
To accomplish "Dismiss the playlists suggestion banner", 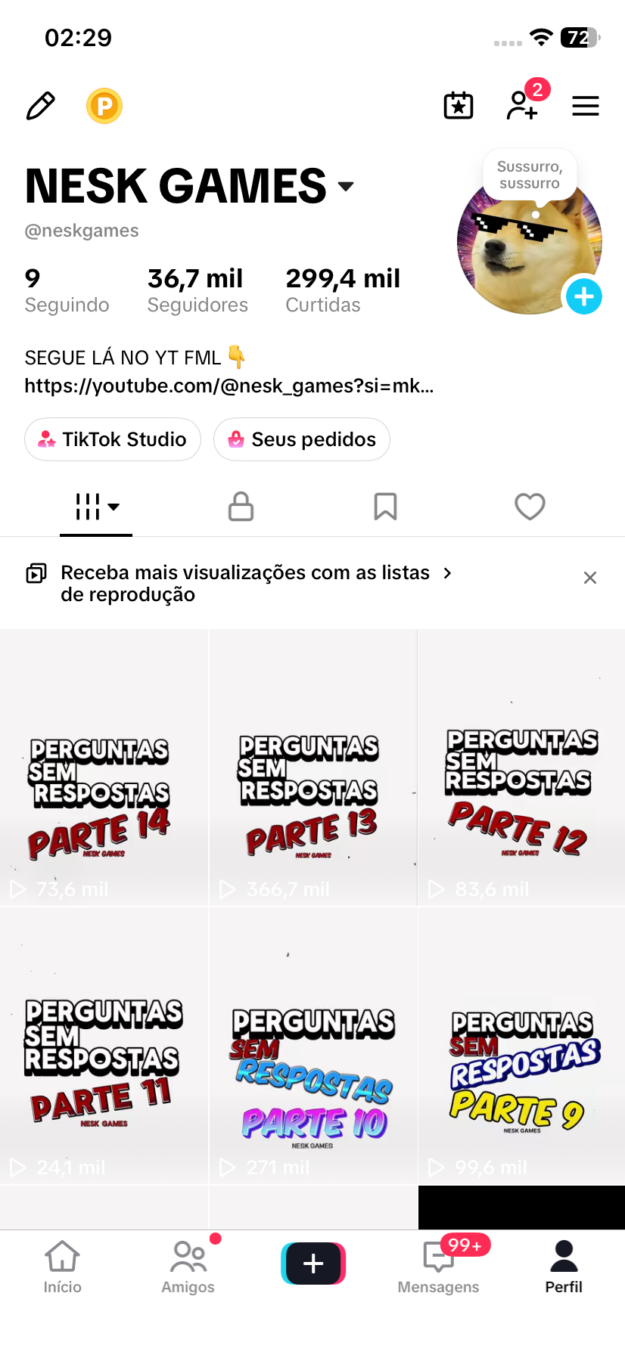I will click(590, 577).
